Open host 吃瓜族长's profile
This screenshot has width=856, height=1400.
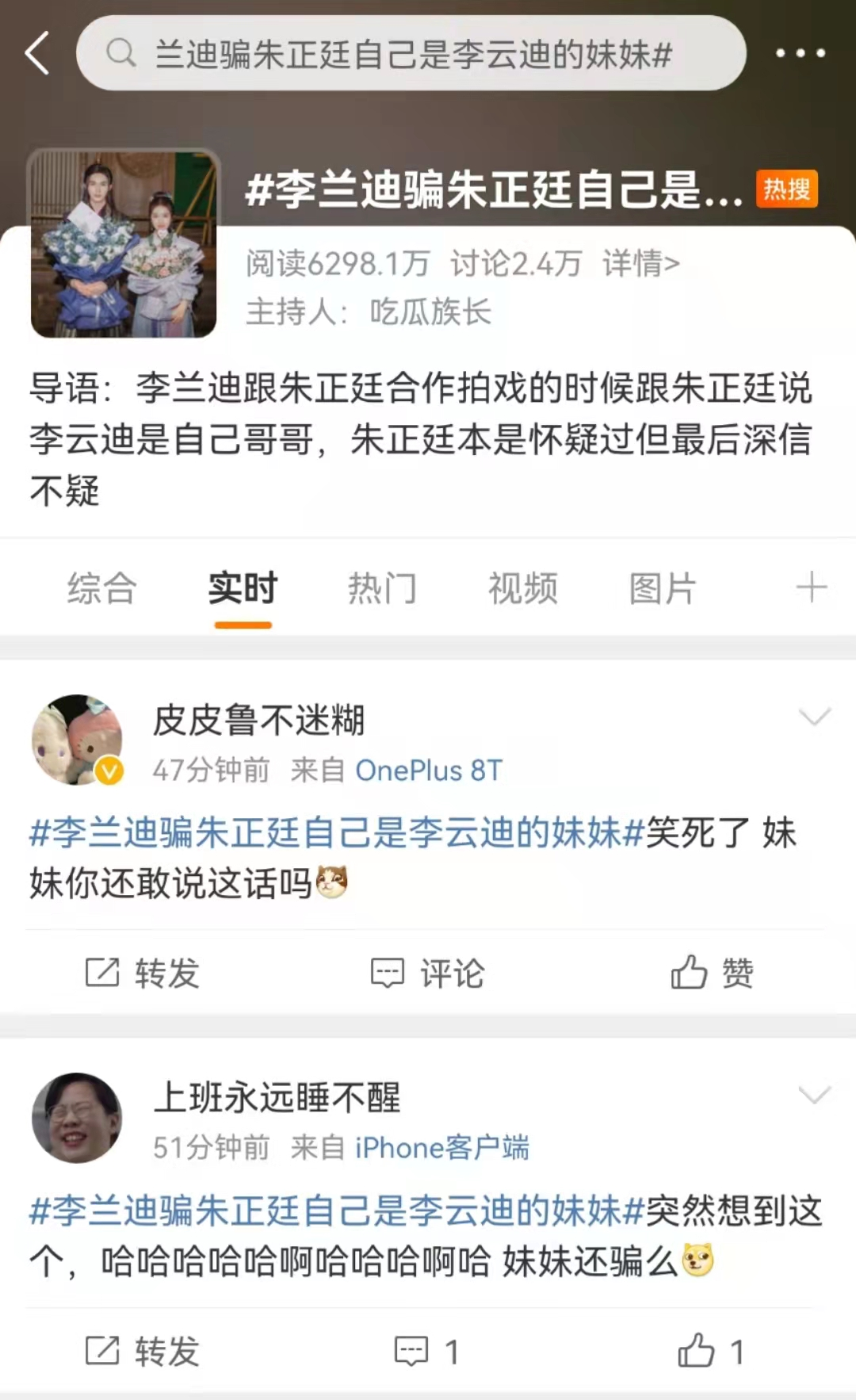[430, 312]
